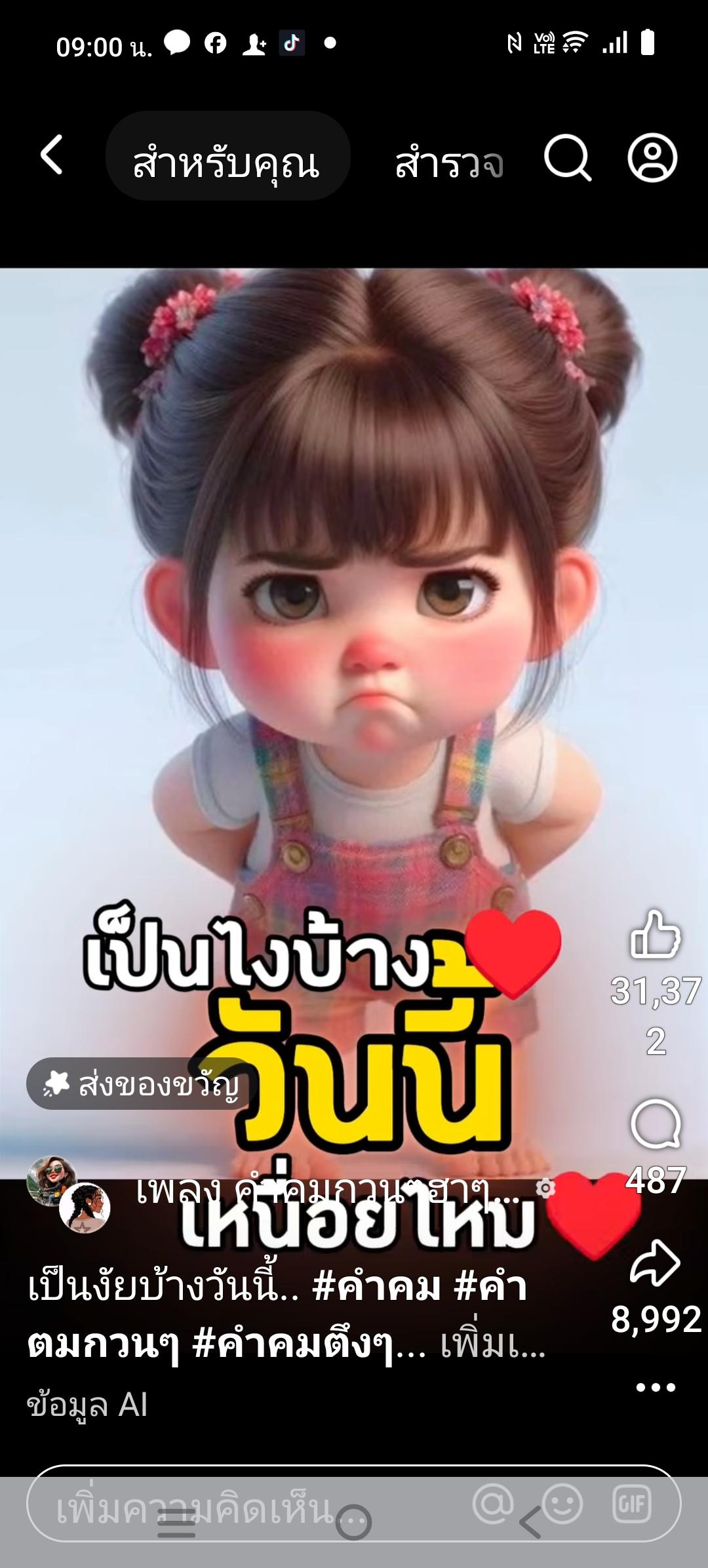Add a GIF to the comment
This screenshot has width=708, height=1568.
point(631,1502)
